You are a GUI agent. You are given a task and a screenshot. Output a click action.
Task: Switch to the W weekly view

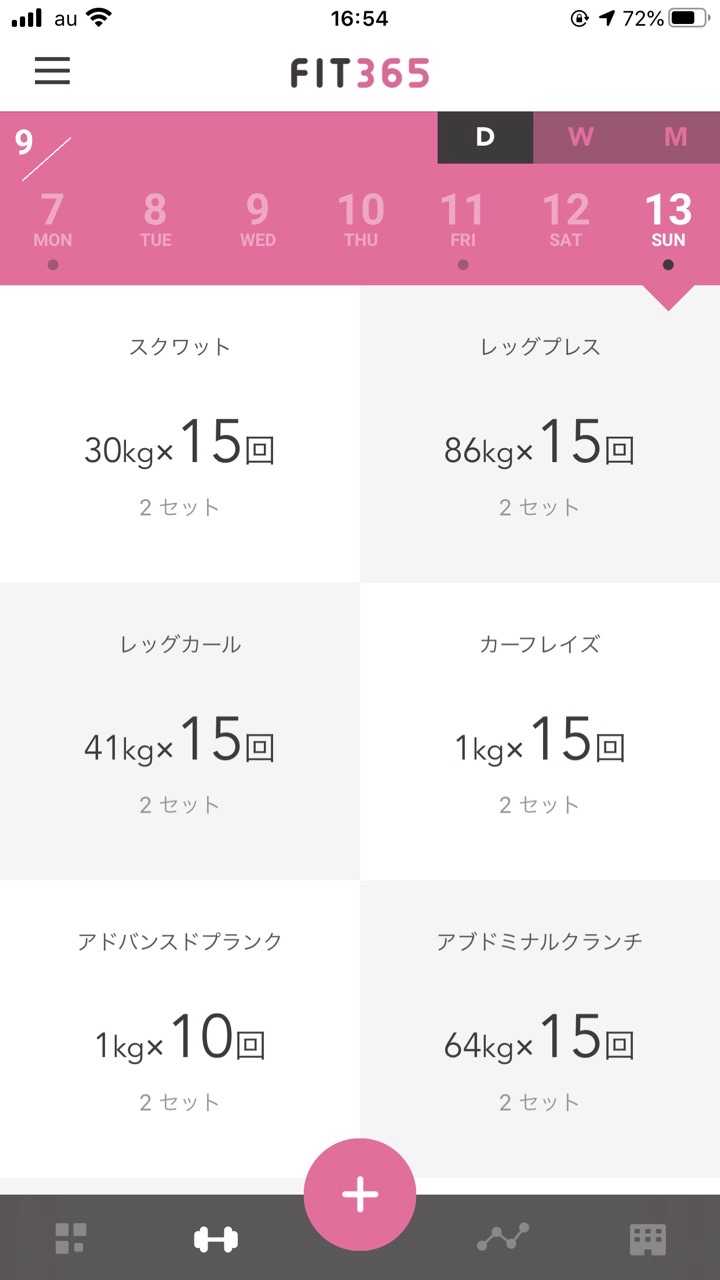coord(580,137)
